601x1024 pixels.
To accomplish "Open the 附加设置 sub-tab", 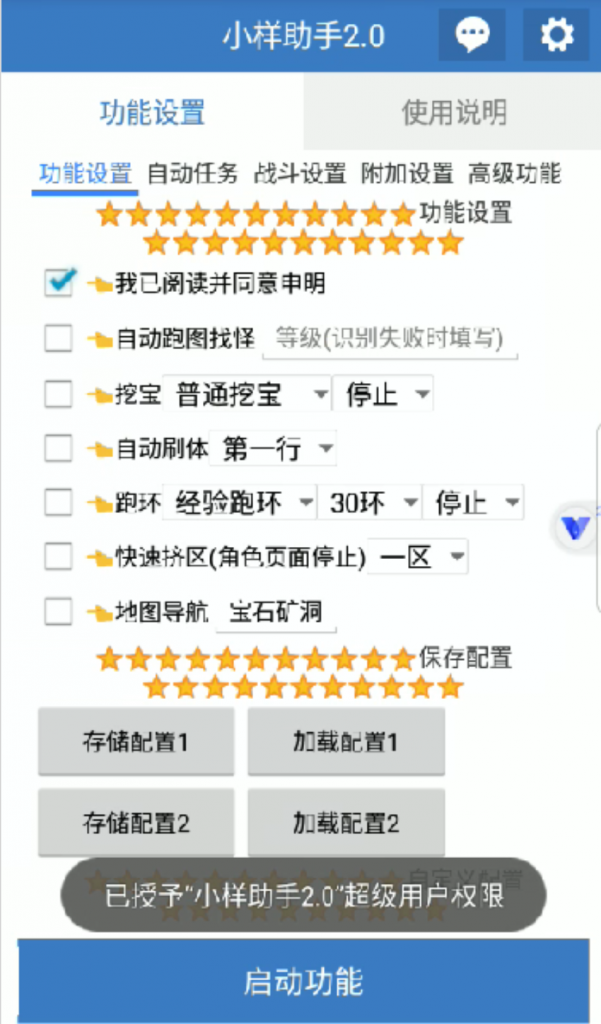I will (407, 173).
